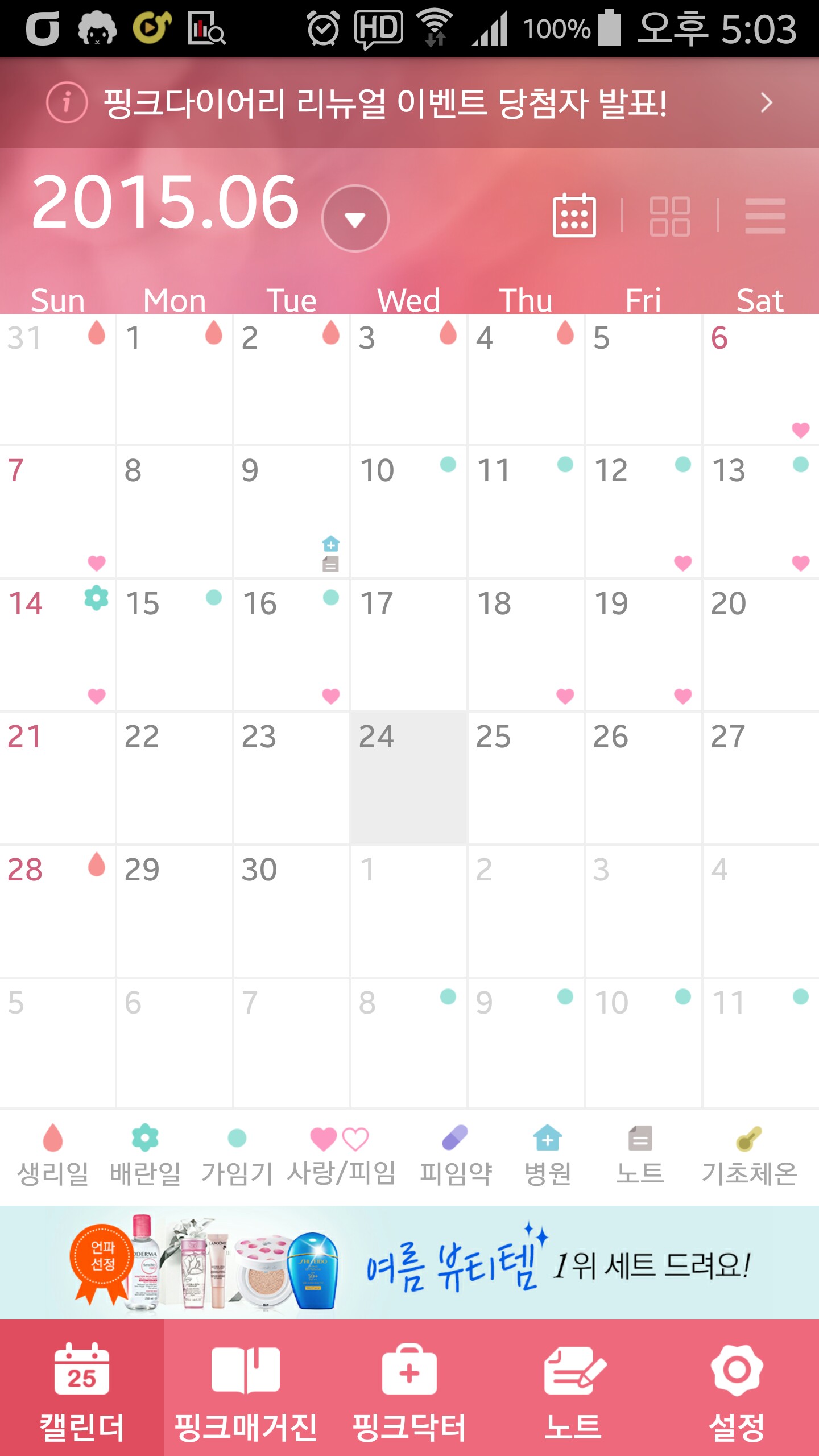
Task: Switch to the 핑크매거진 tab
Action: pos(245,1388)
